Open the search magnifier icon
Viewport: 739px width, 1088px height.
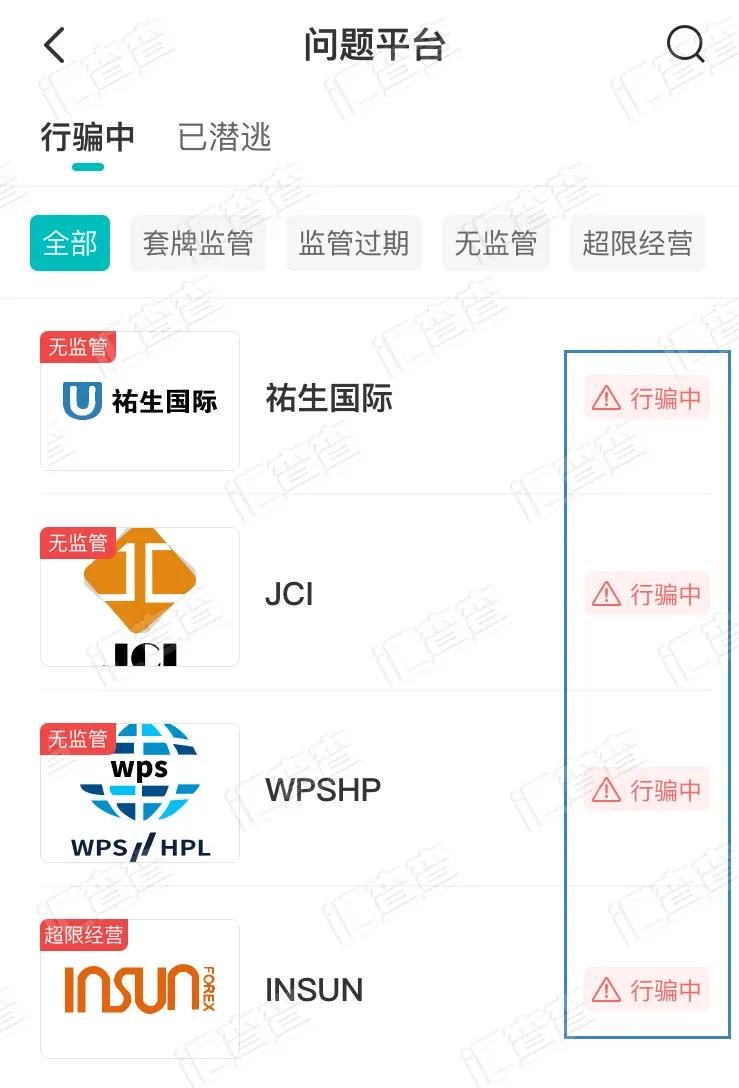pyautogui.click(x=686, y=44)
